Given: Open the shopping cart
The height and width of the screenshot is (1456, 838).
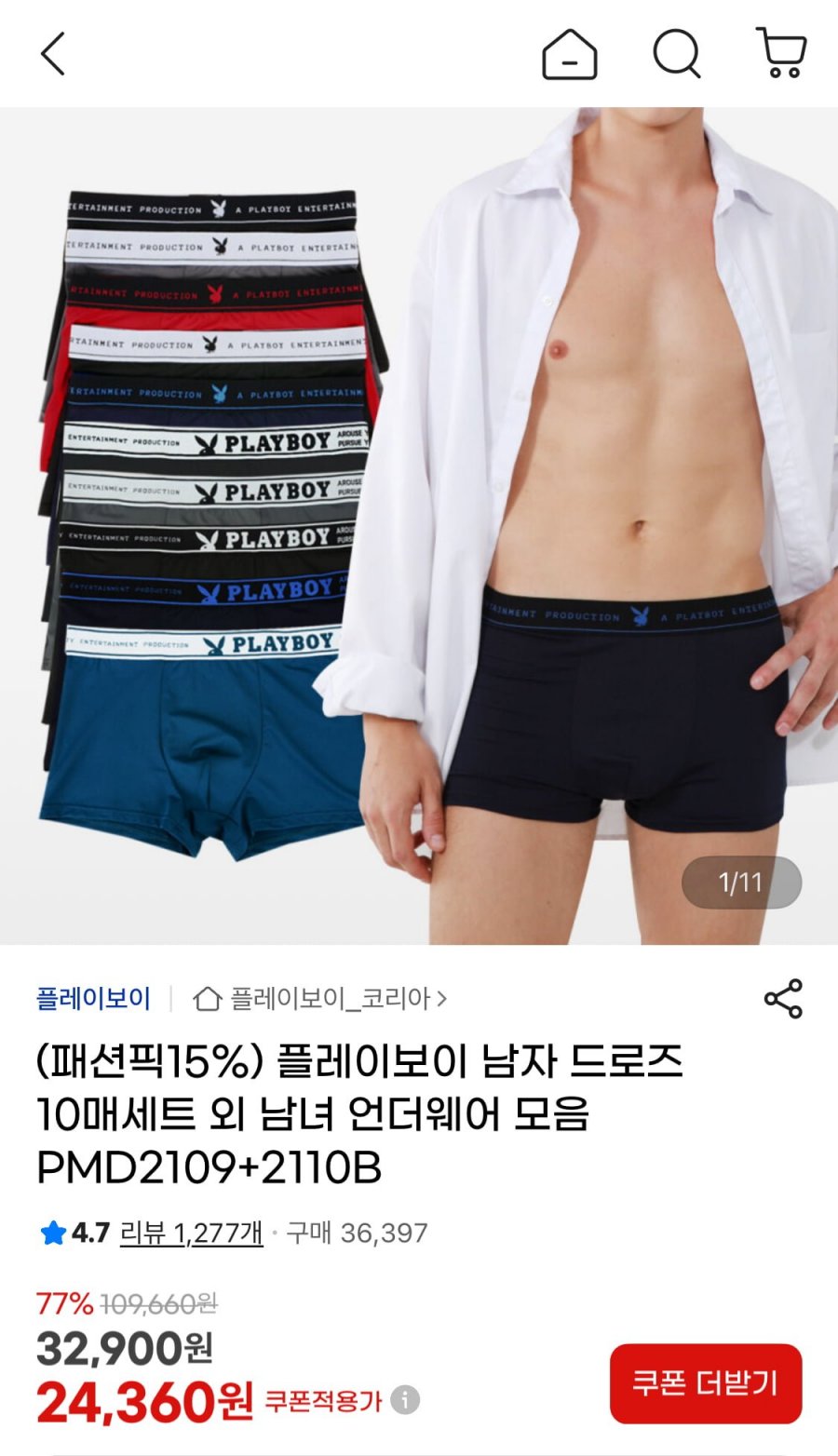Looking at the screenshot, I should coord(780,54).
